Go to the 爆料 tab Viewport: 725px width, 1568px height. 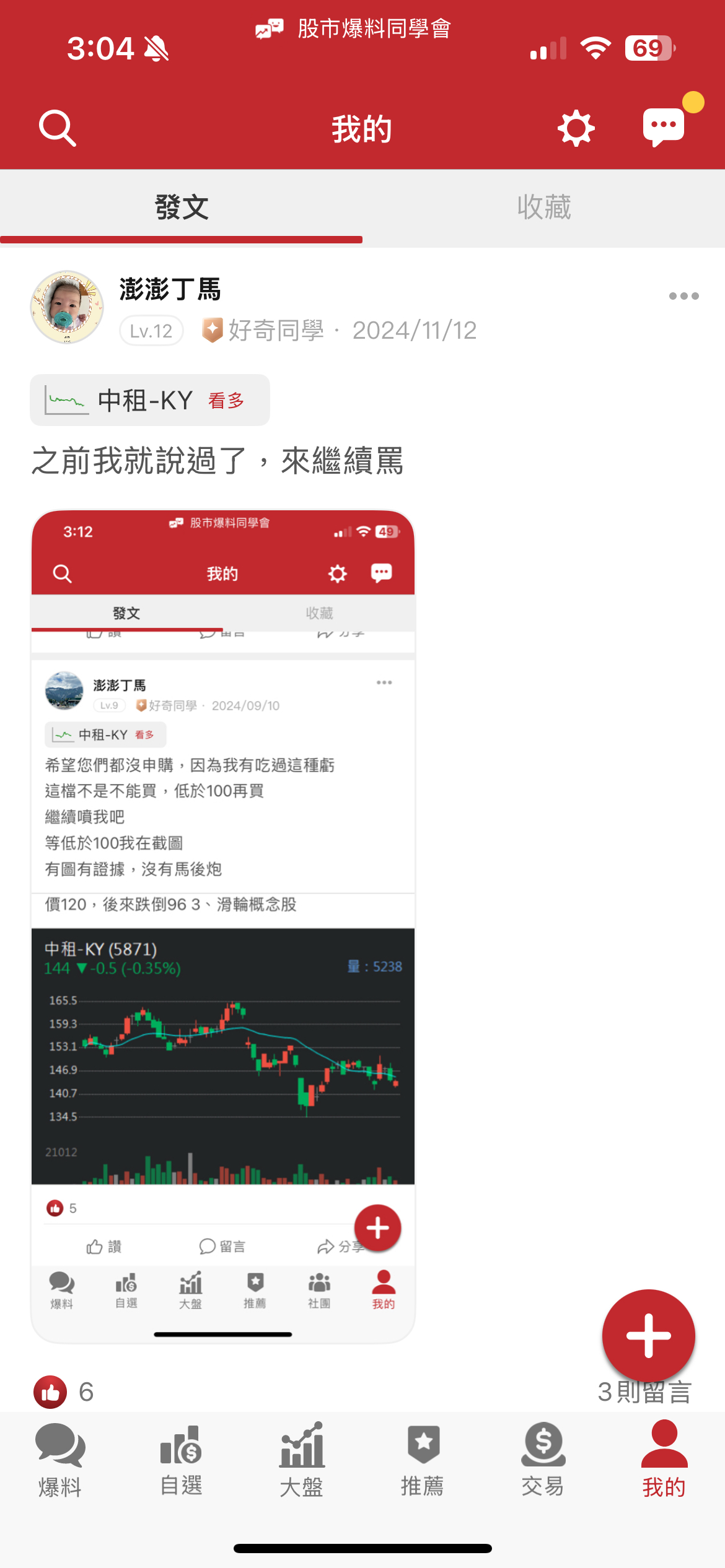click(60, 1460)
